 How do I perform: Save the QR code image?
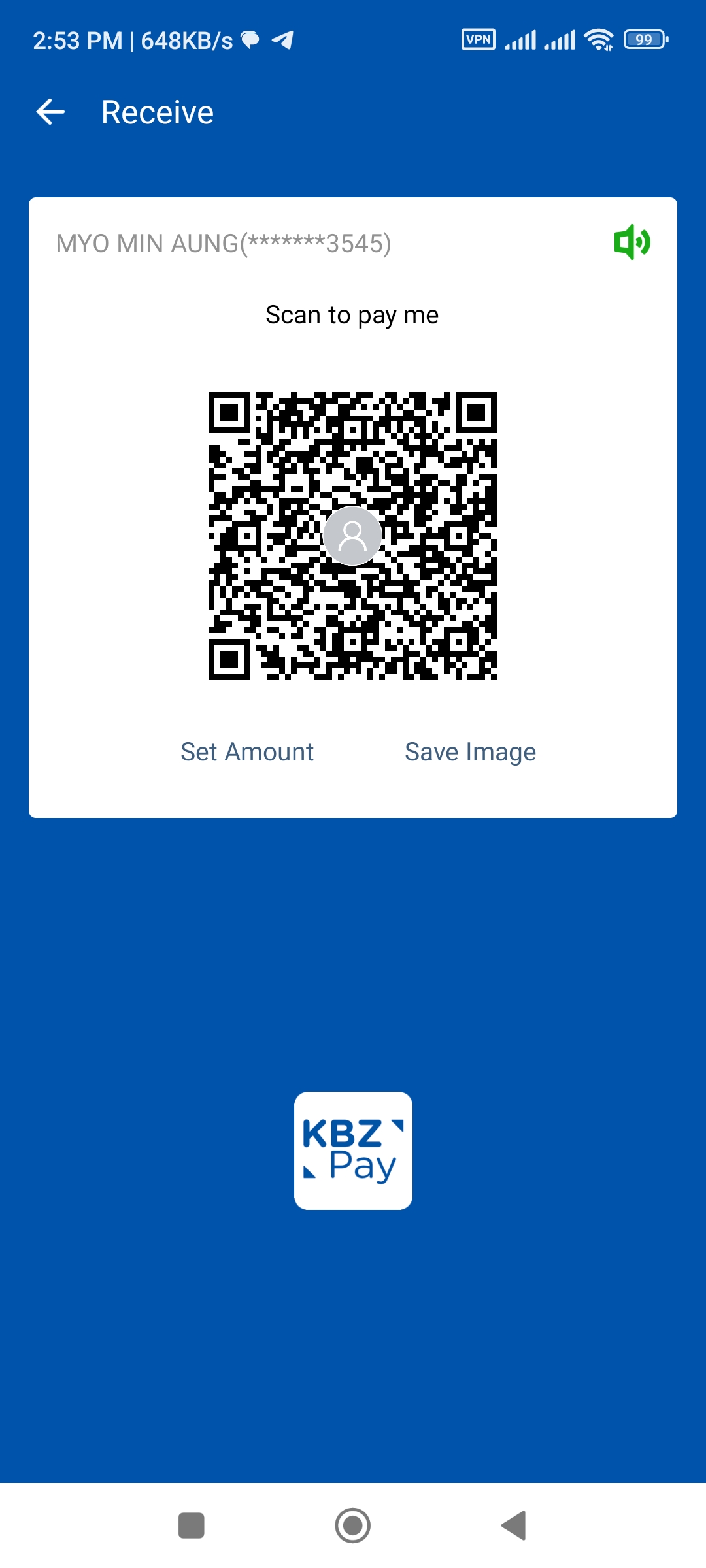click(x=470, y=752)
